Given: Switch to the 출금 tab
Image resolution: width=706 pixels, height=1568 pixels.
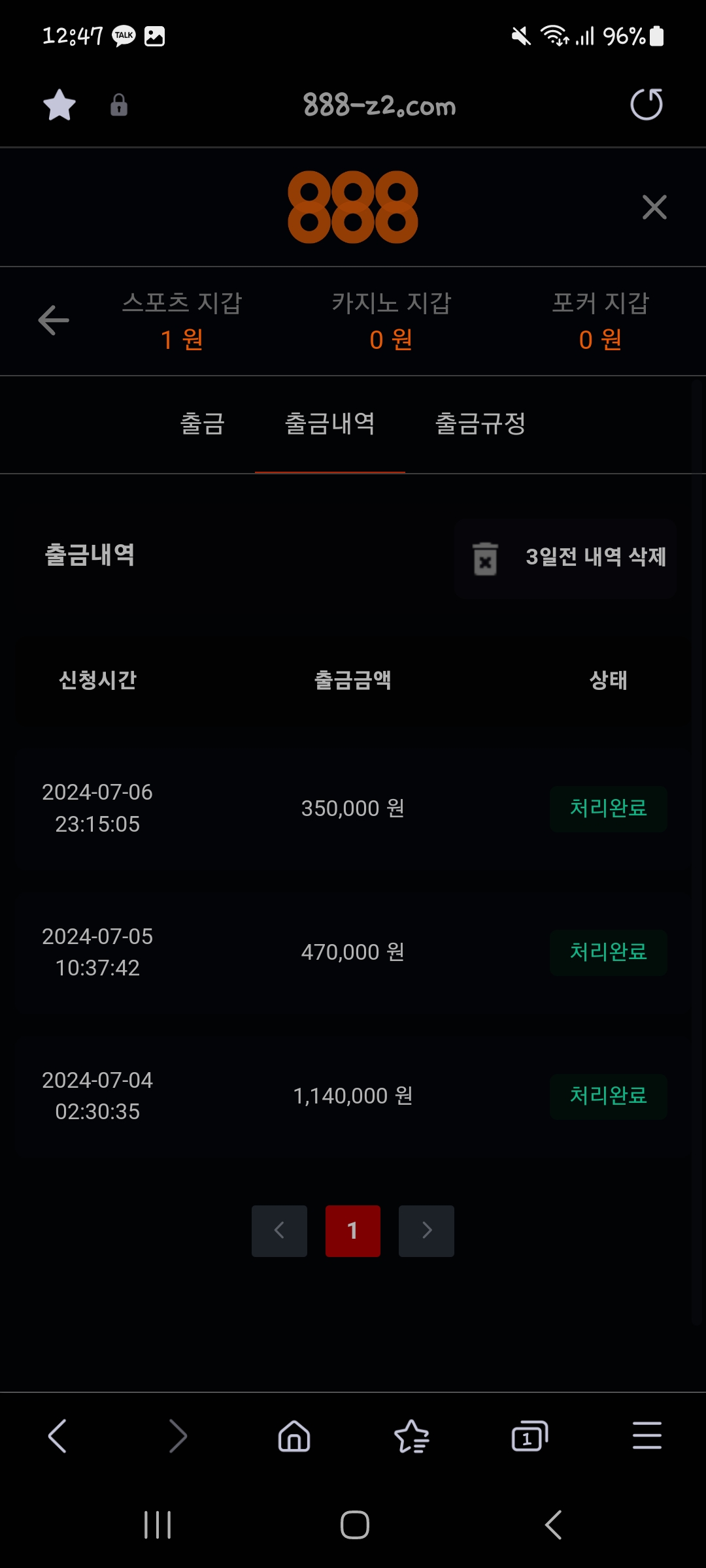Looking at the screenshot, I should click(x=203, y=423).
